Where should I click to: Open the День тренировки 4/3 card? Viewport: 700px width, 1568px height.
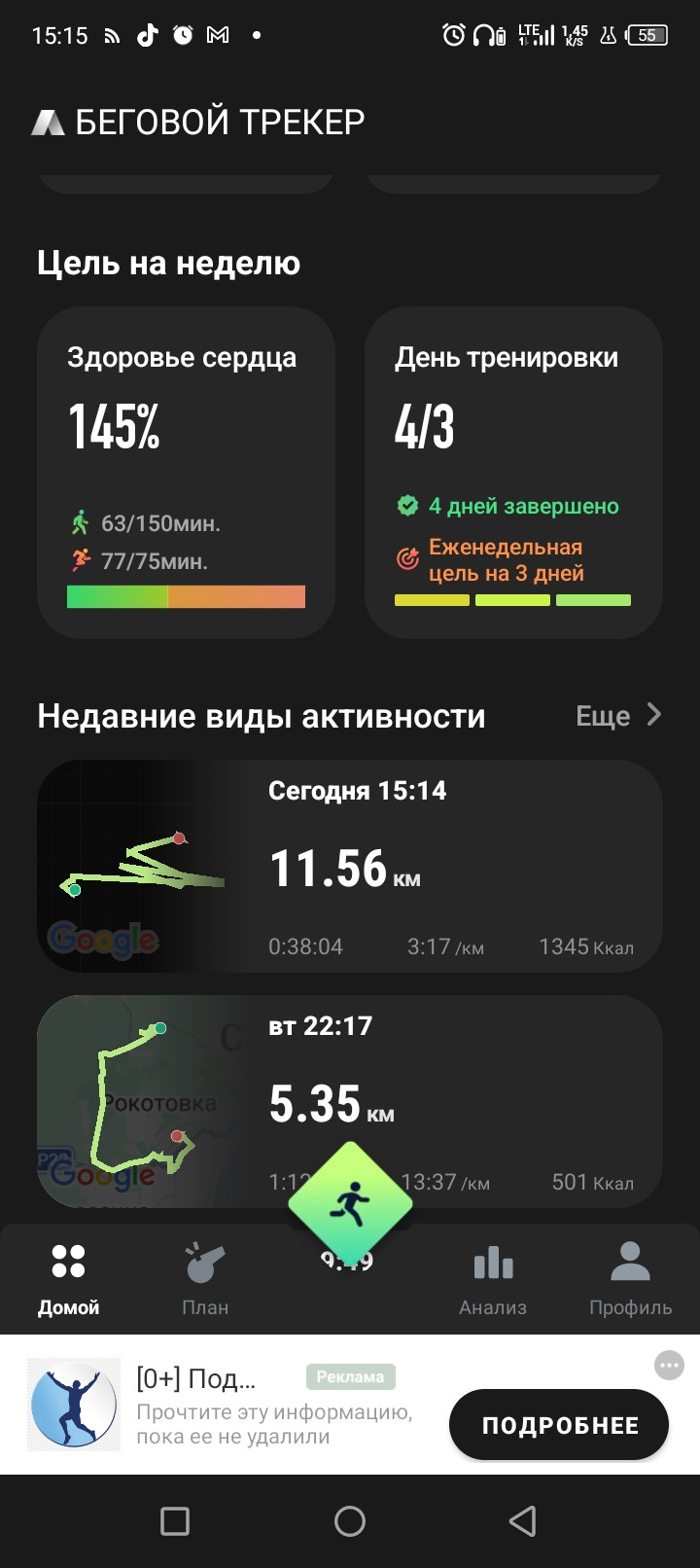tap(513, 473)
